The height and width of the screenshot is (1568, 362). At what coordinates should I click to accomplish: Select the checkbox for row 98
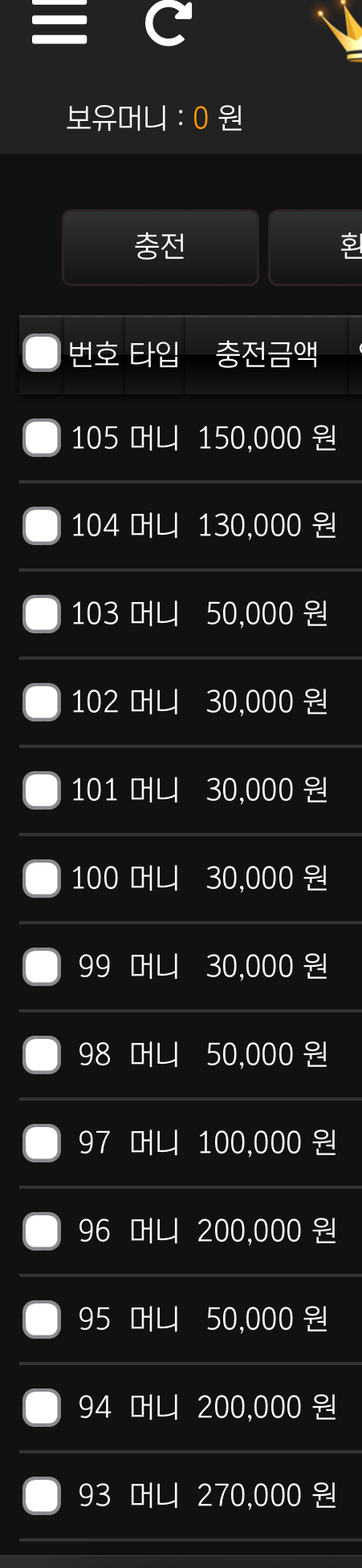[42, 1055]
